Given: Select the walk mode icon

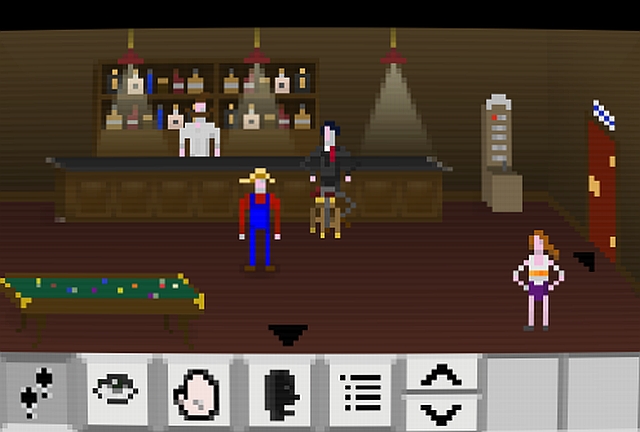Looking at the screenshot, I should pos(36,388).
